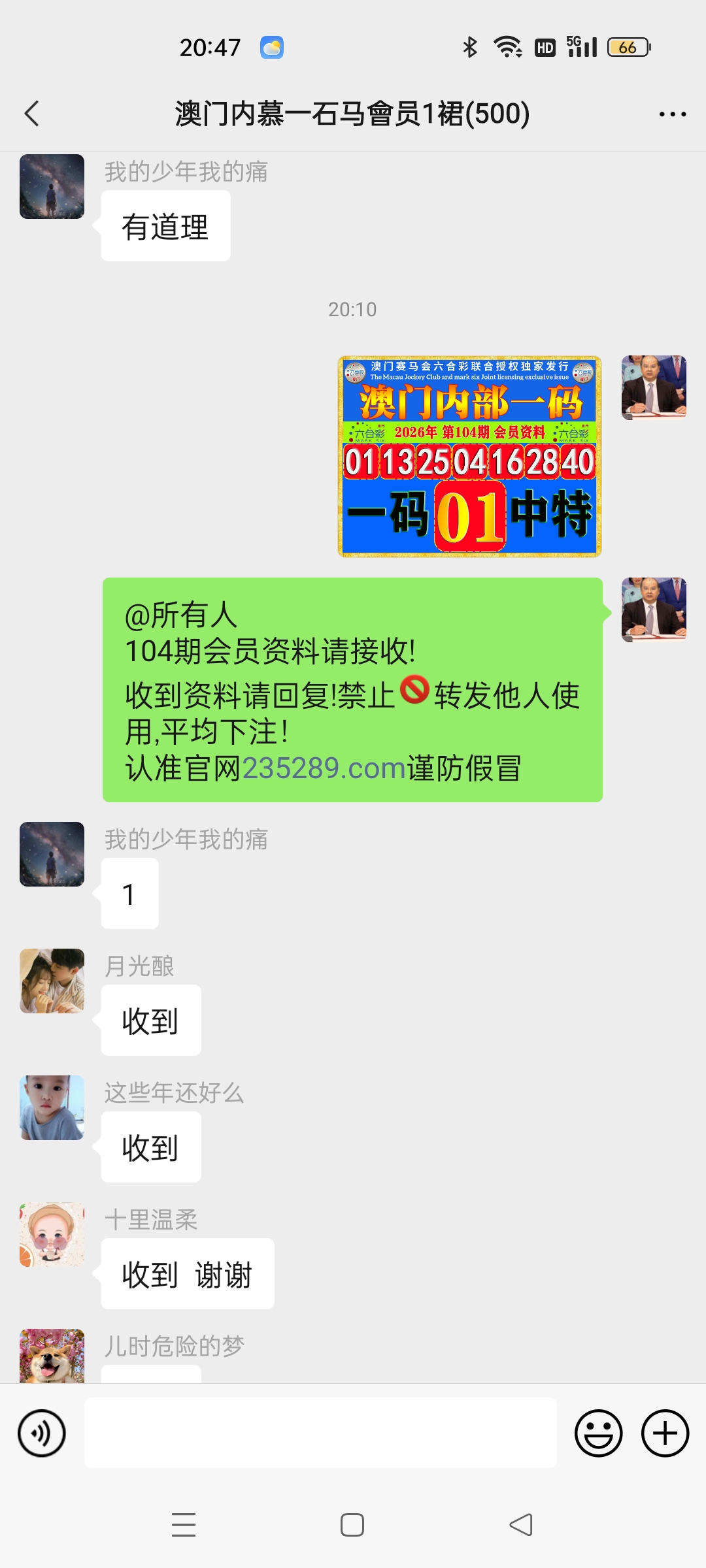706x1568 pixels.
Task: Open the plus attachment menu
Action: [665, 1433]
